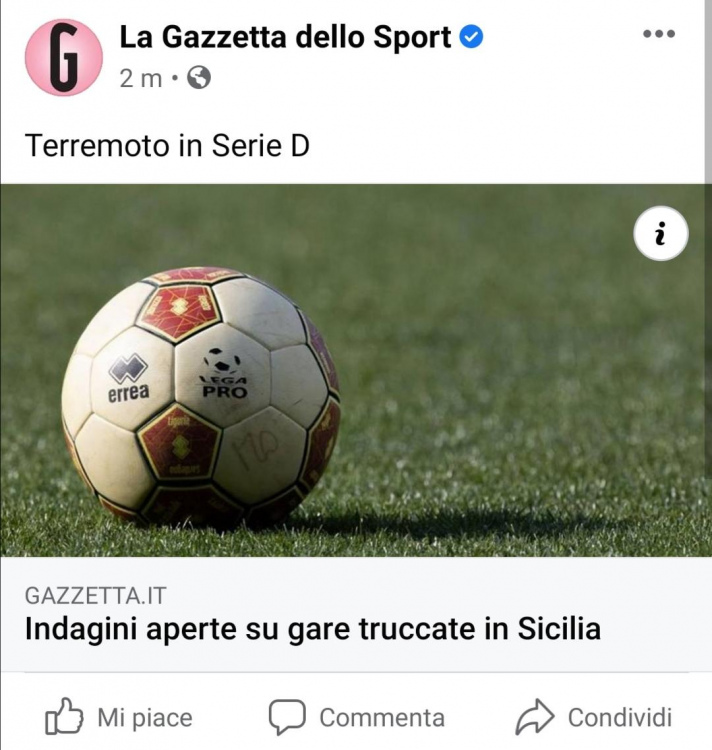Comment on the post with Commenta

coord(357,717)
